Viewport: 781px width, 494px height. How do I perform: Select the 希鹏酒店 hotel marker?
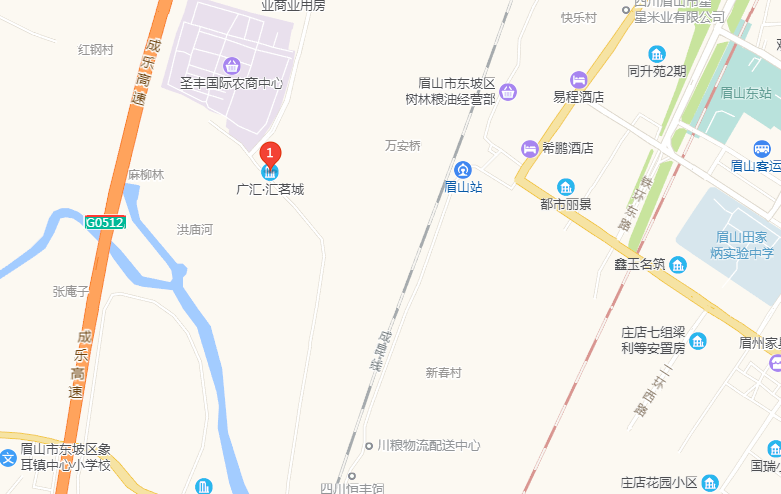click(x=529, y=148)
